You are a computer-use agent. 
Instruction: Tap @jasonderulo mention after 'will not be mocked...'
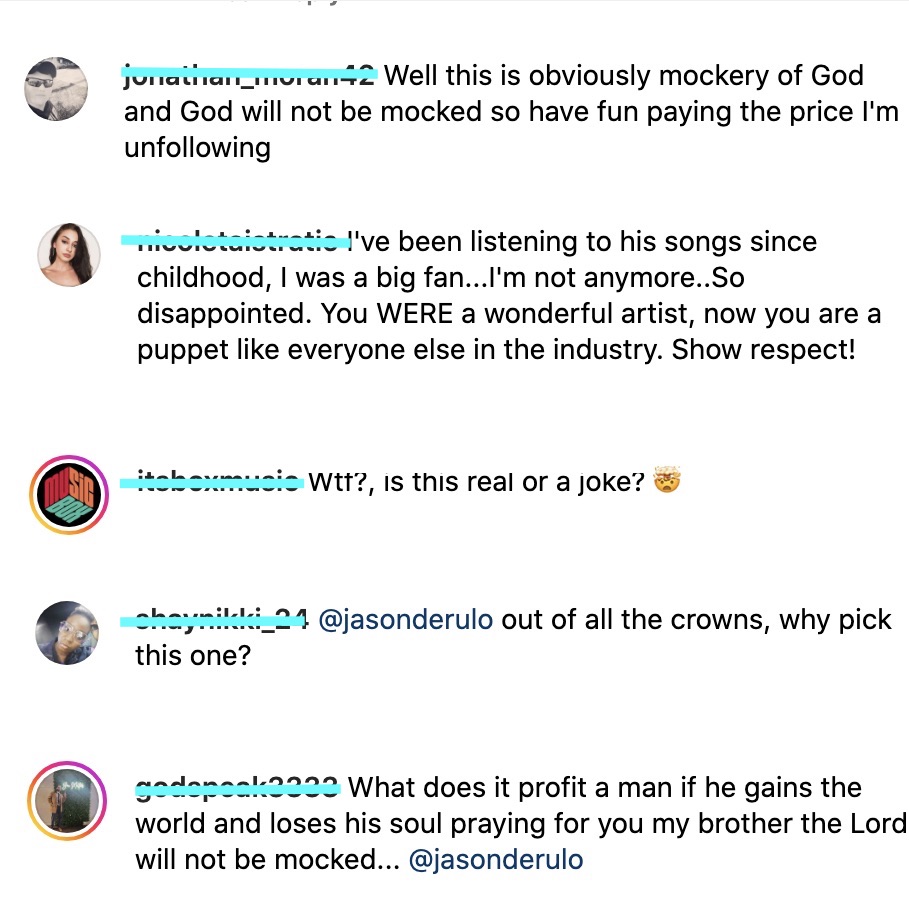[x=496, y=860]
